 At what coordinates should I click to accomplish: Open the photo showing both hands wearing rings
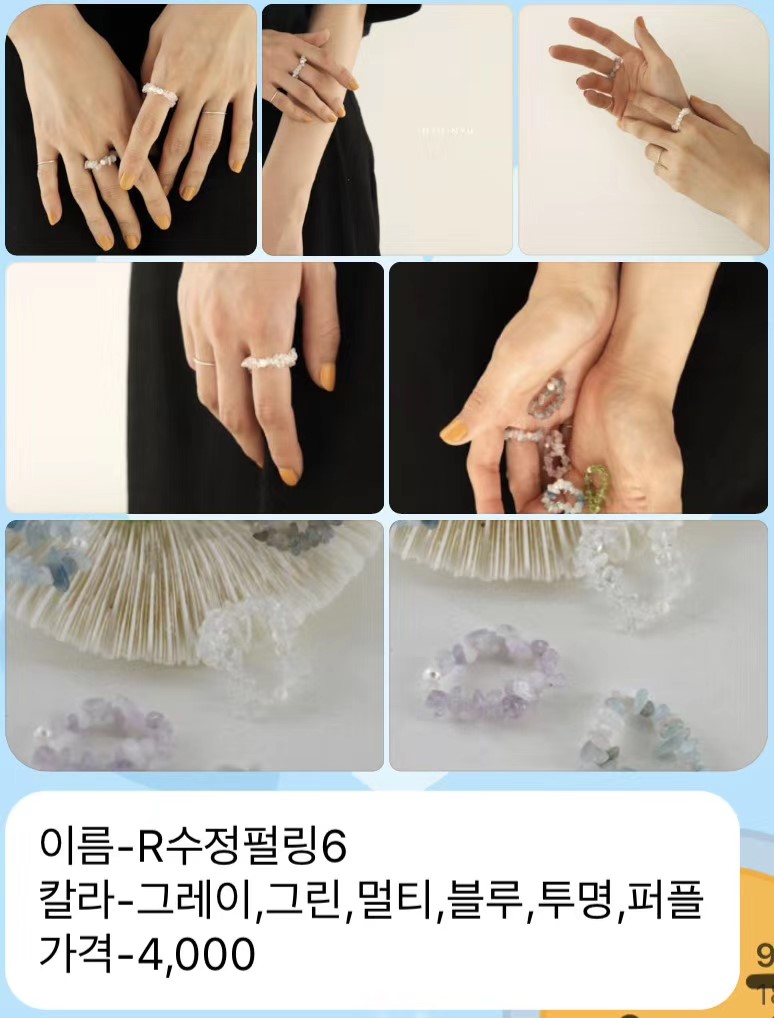pyautogui.click(x=131, y=130)
